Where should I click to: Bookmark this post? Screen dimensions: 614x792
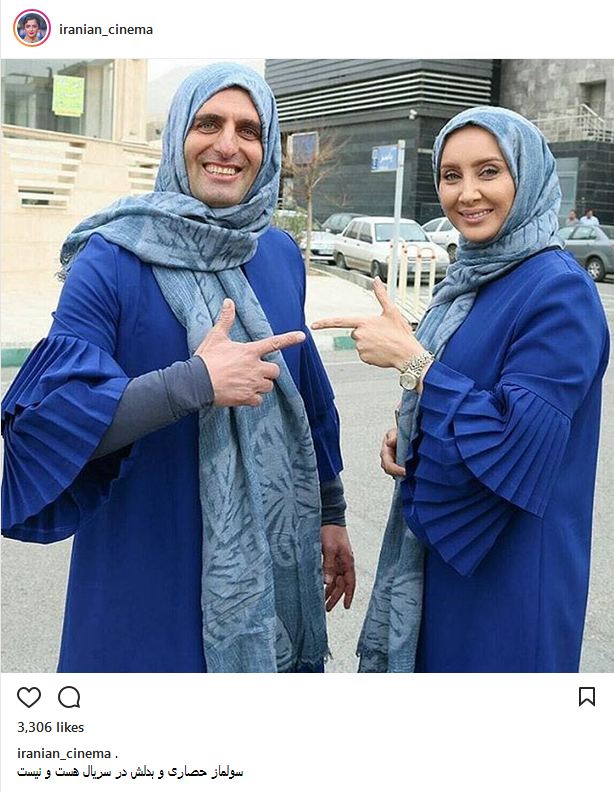pos(586,697)
